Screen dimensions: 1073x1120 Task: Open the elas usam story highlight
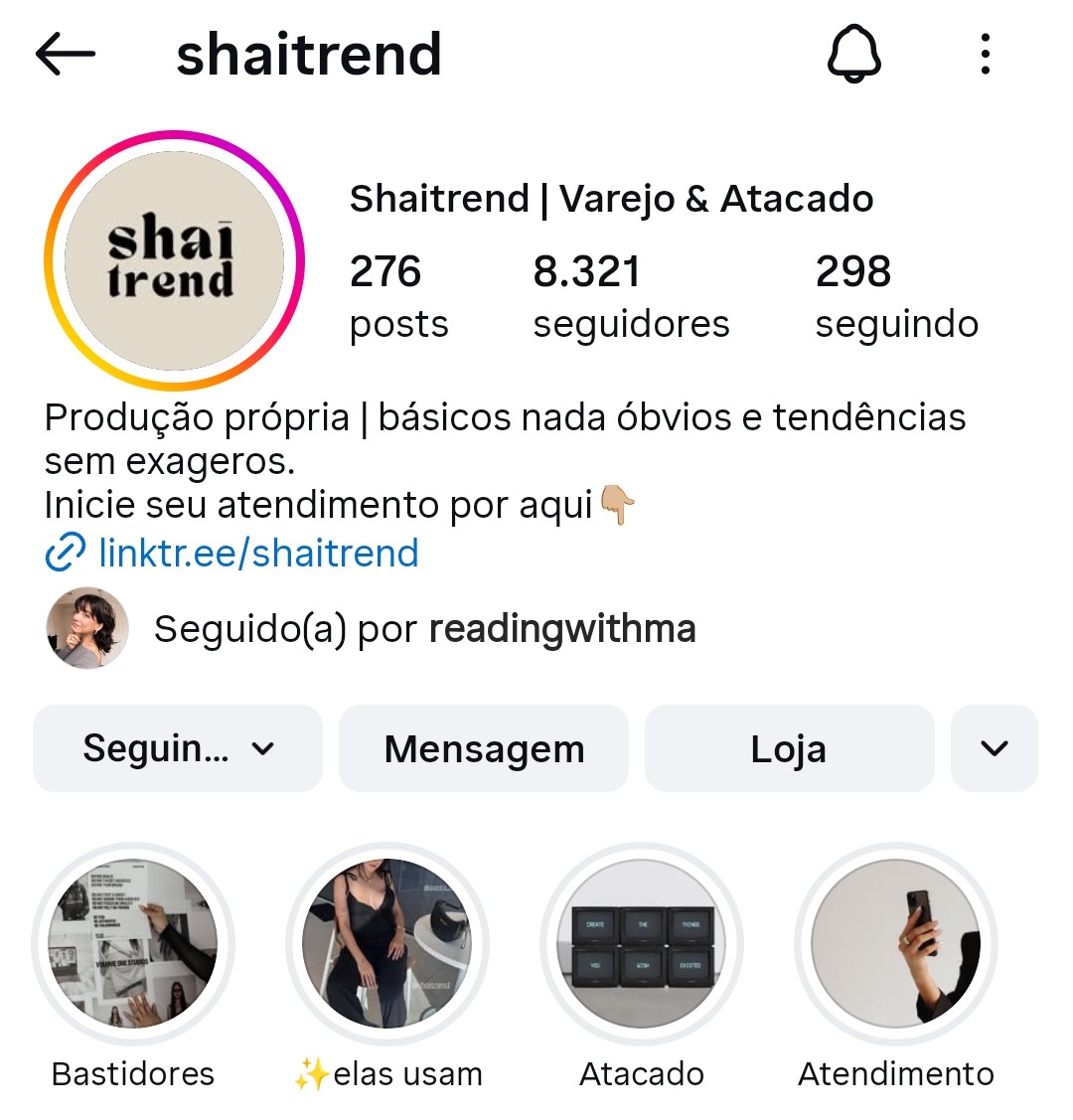coord(387,944)
